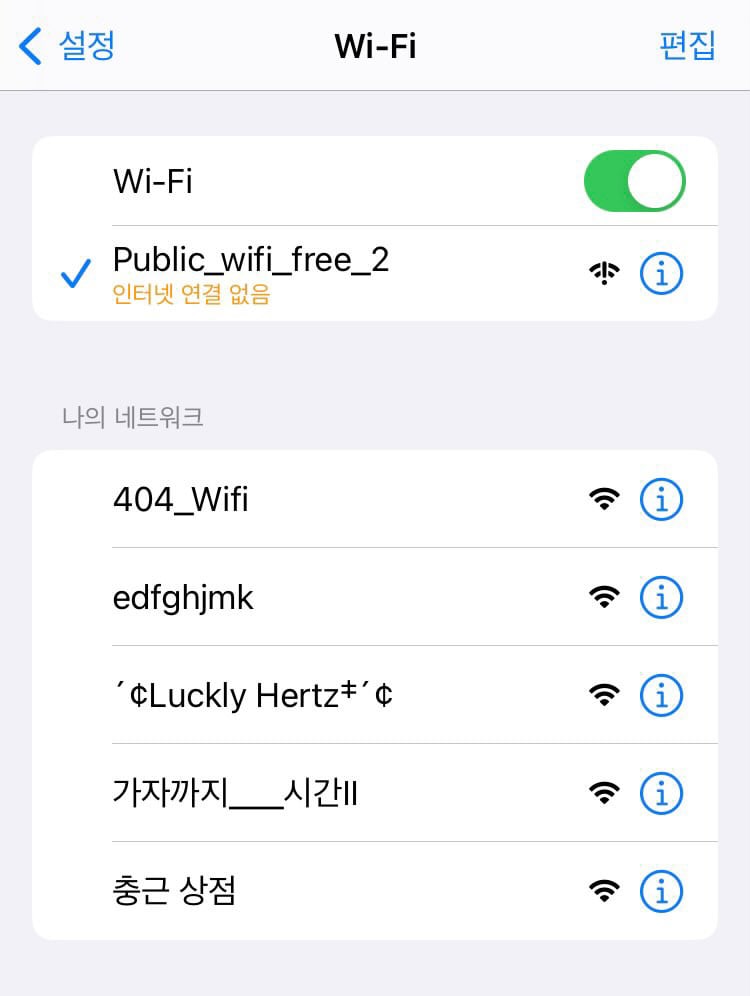
Task: View info for 충근 상점
Action: click(x=661, y=890)
